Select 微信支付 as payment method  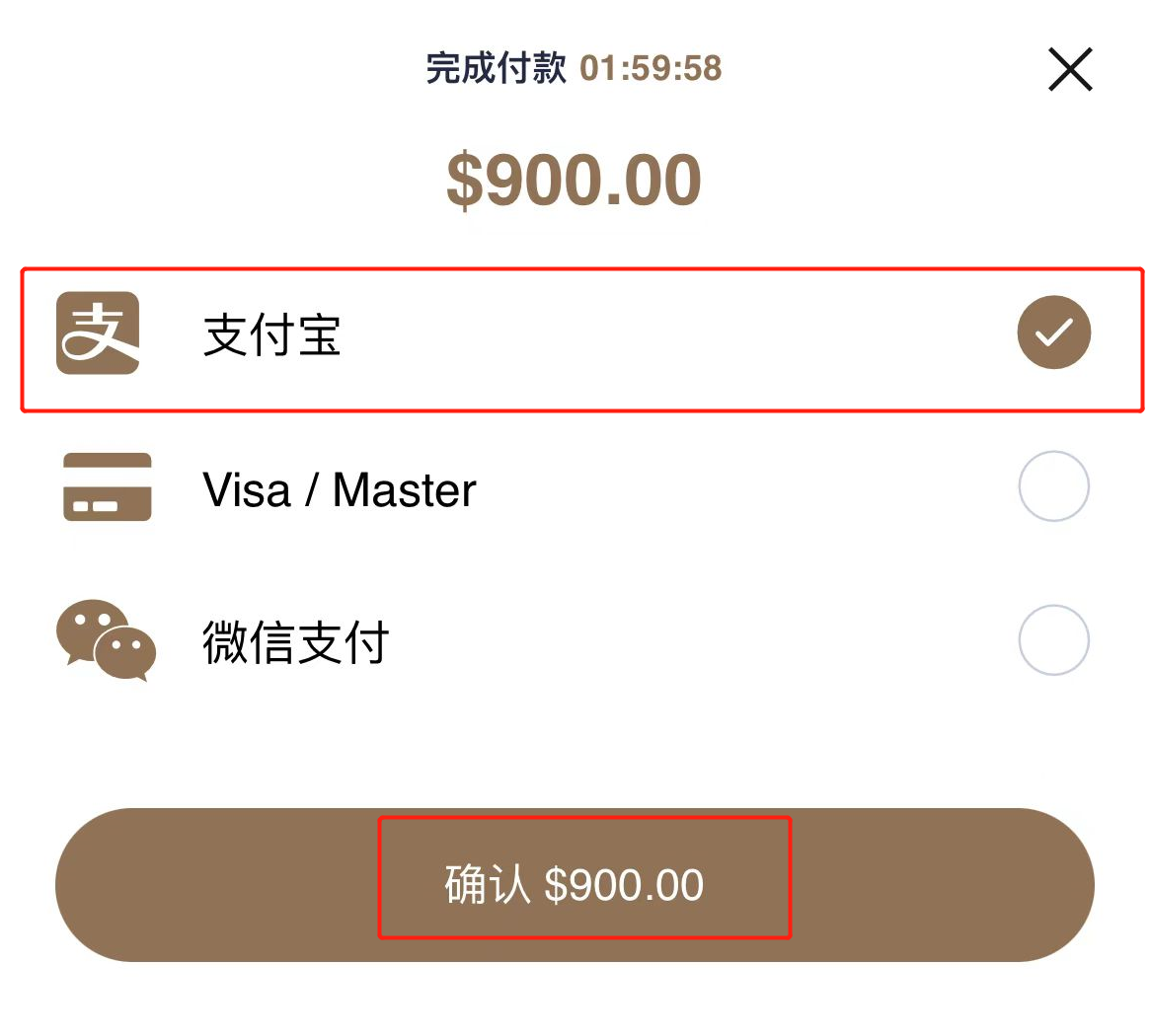point(1053,640)
